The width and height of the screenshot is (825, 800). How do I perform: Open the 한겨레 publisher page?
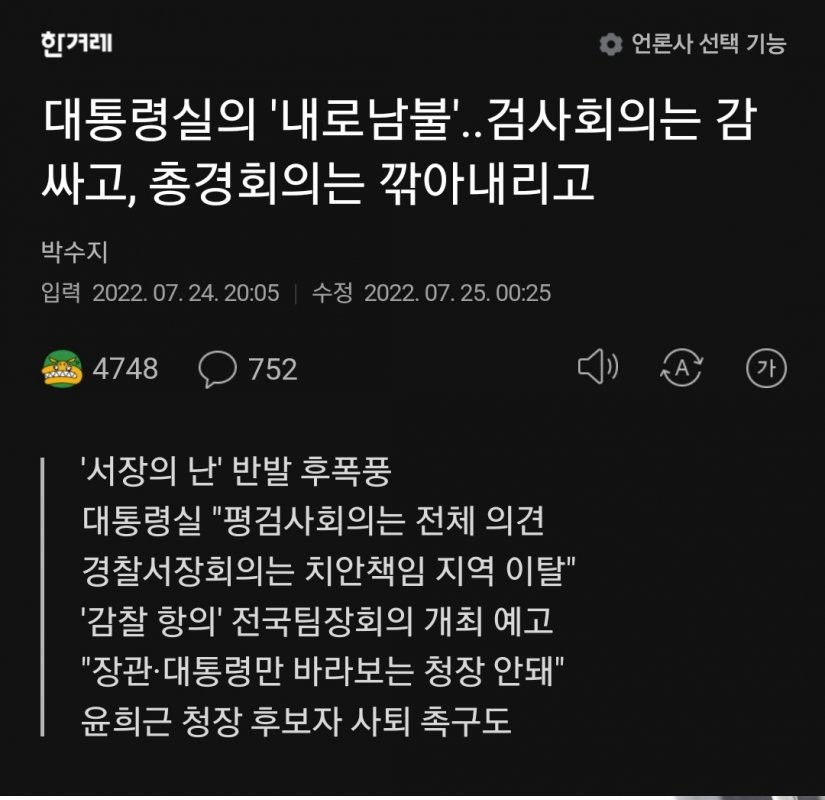[76, 43]
